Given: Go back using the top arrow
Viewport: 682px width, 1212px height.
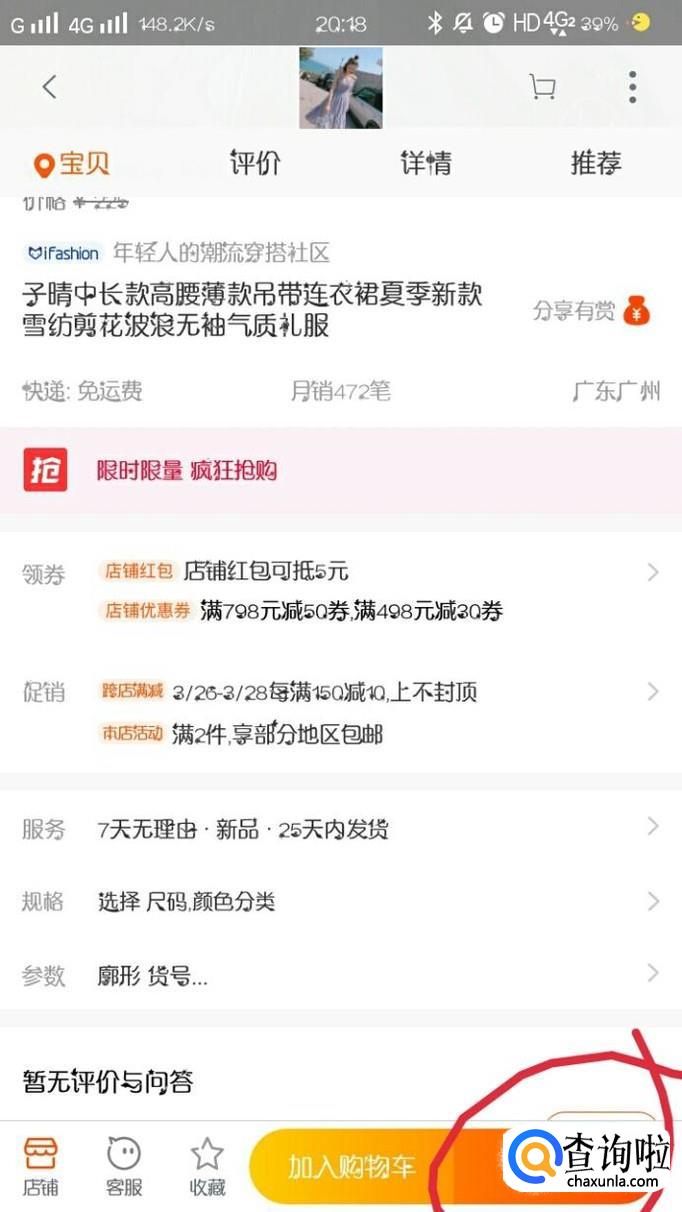Looking at the screenshot, I should coord(49,87).
